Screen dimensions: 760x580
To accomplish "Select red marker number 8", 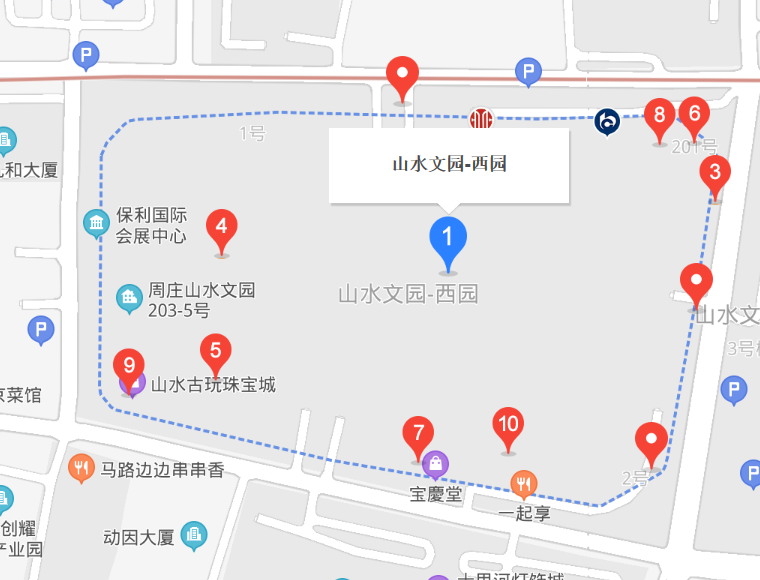I will [x=658, y=116].
